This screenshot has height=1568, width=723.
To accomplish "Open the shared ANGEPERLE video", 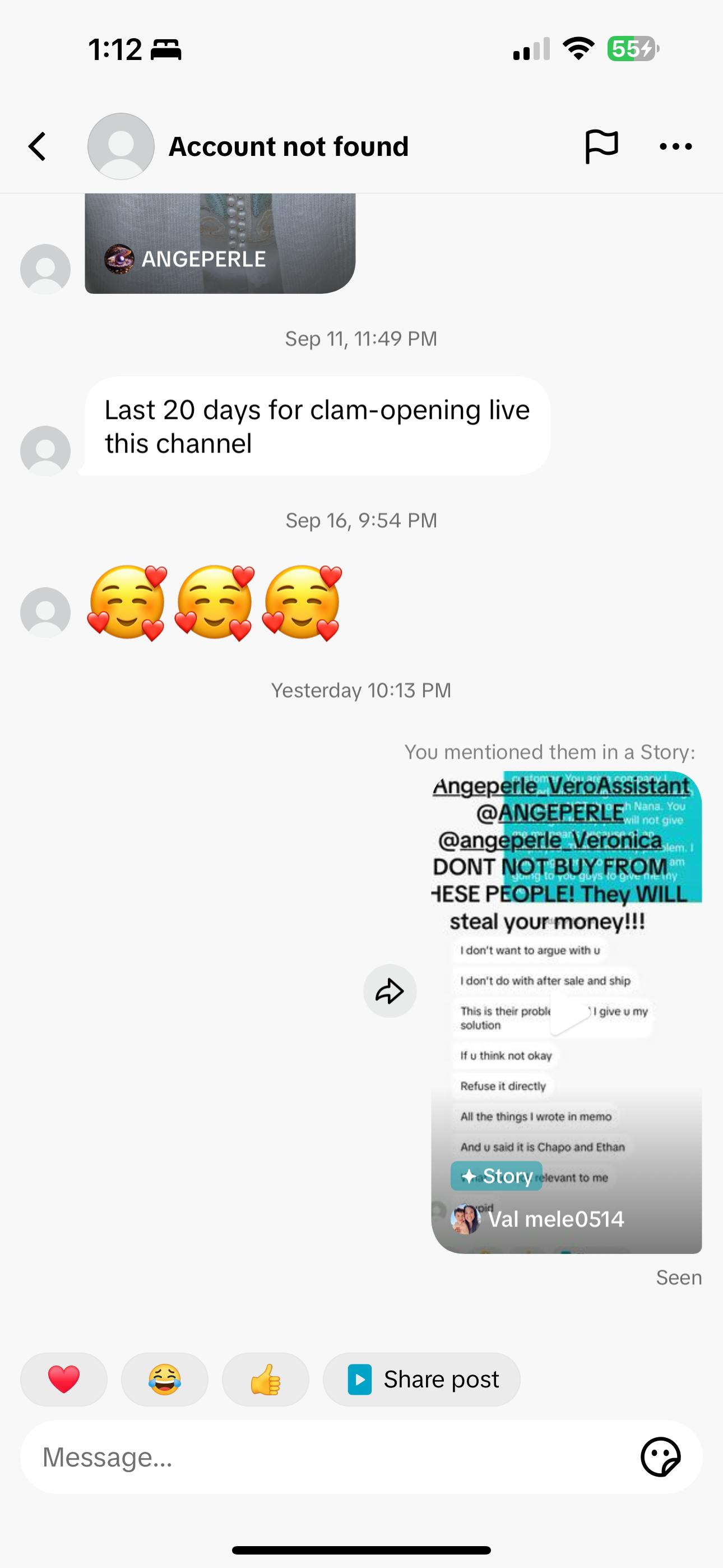I will (x=220, y=243).
